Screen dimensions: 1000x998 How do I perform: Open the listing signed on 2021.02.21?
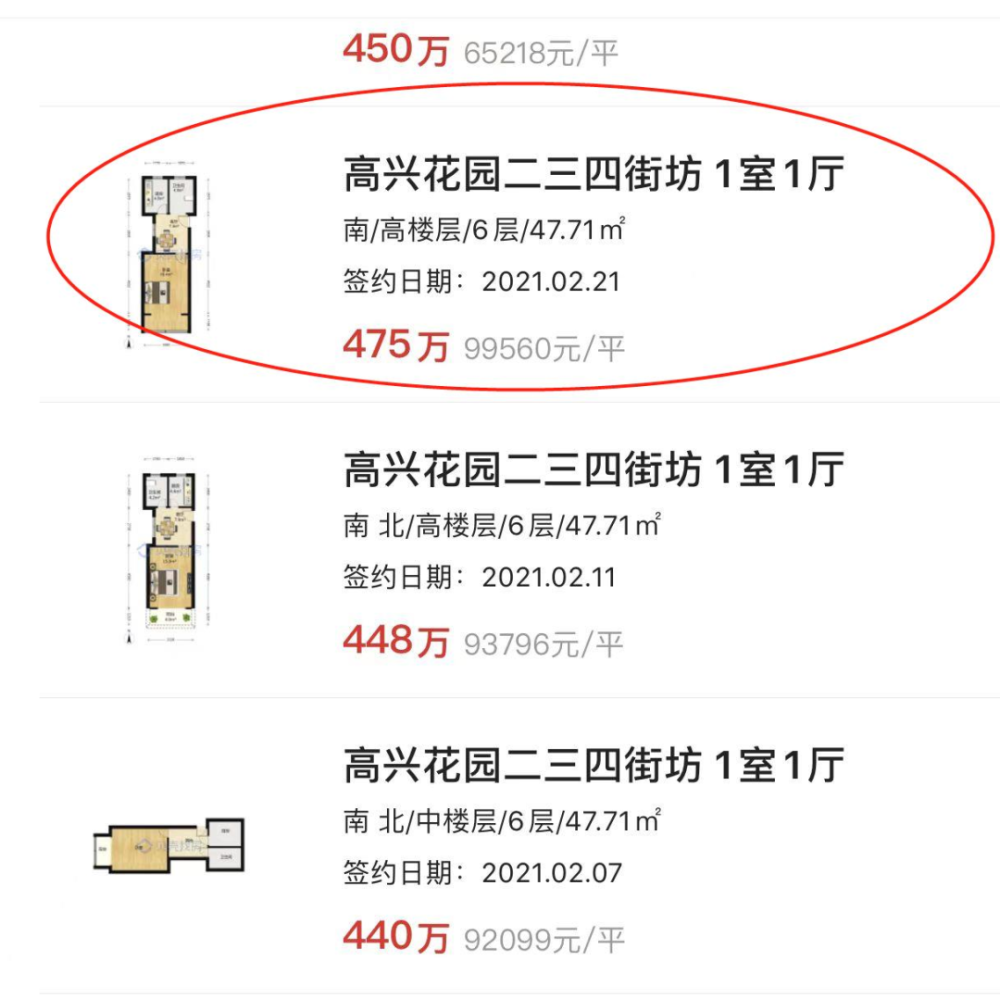(x=593, y=177)
